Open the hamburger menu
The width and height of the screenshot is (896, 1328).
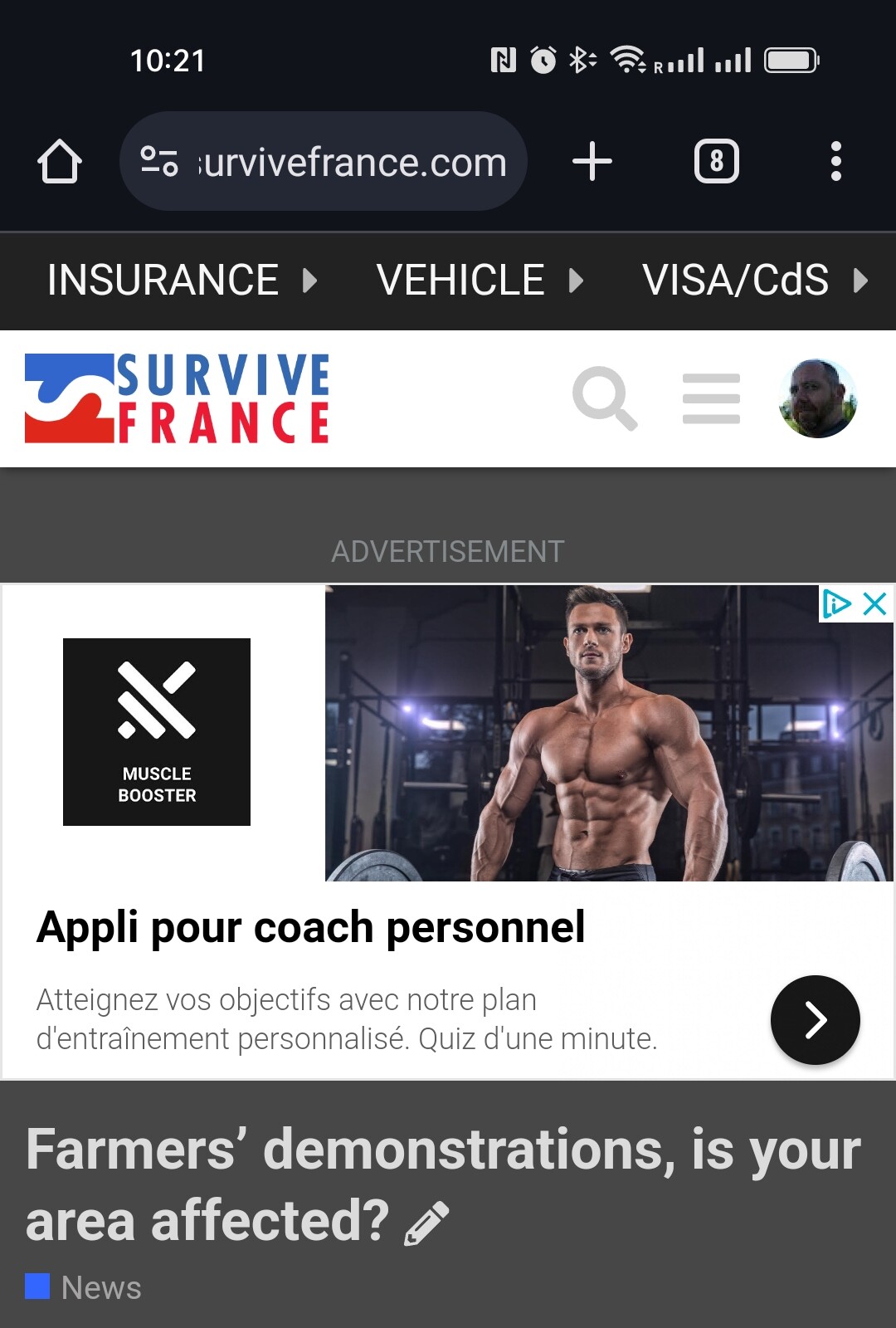[711, 398]
